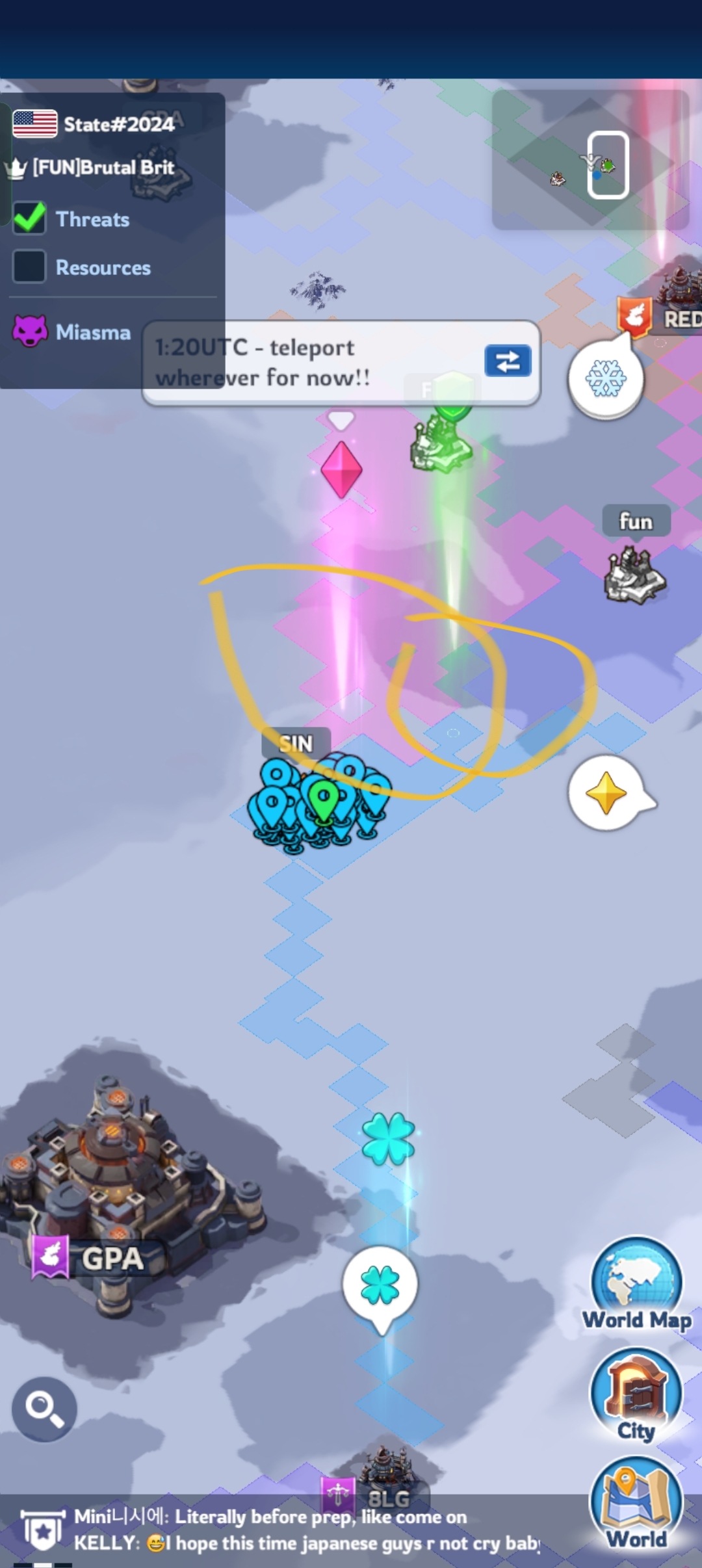
Task: Tap the yellow star marker bubble
Action: click(606, 793)
